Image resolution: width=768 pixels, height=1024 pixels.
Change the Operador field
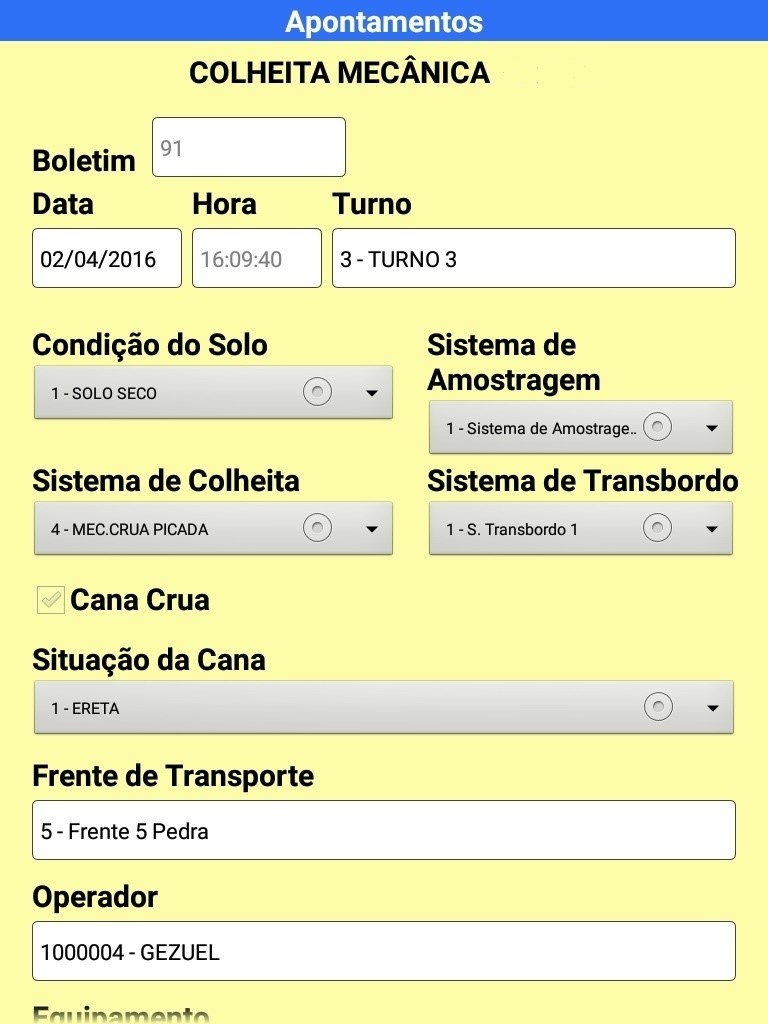pos(383,951)
